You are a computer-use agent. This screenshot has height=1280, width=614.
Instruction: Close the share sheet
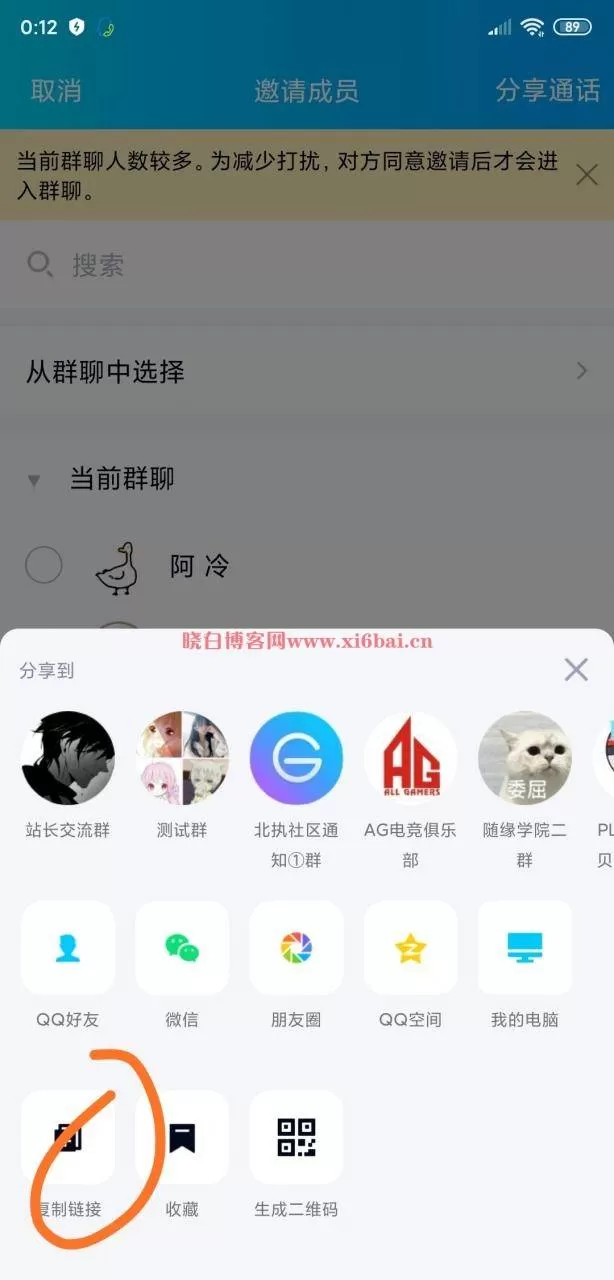tap(576, 670)
